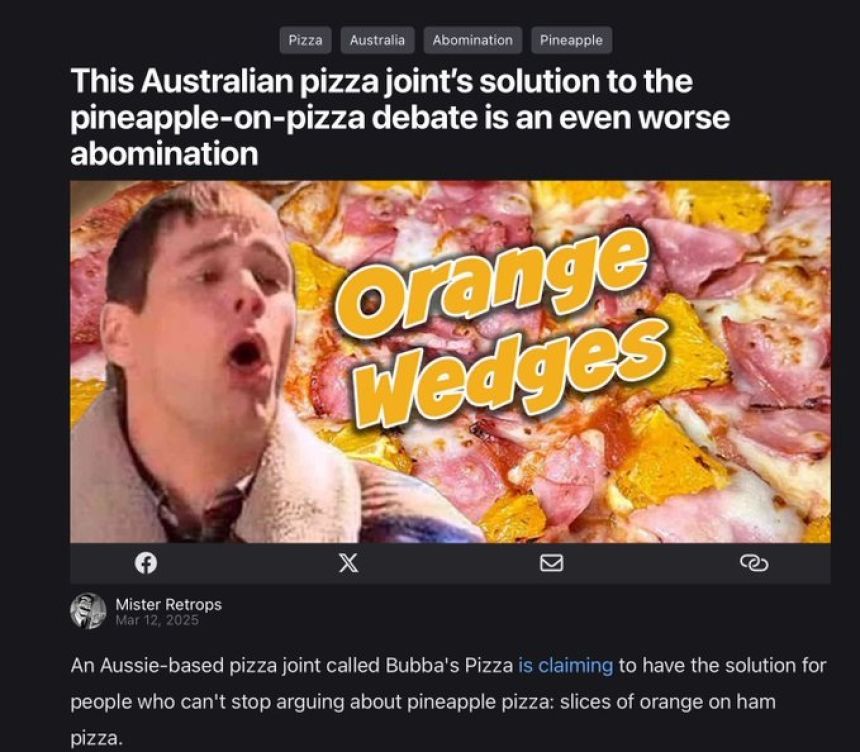
Task: Share the article by email
Action: [x=551, y=563]
